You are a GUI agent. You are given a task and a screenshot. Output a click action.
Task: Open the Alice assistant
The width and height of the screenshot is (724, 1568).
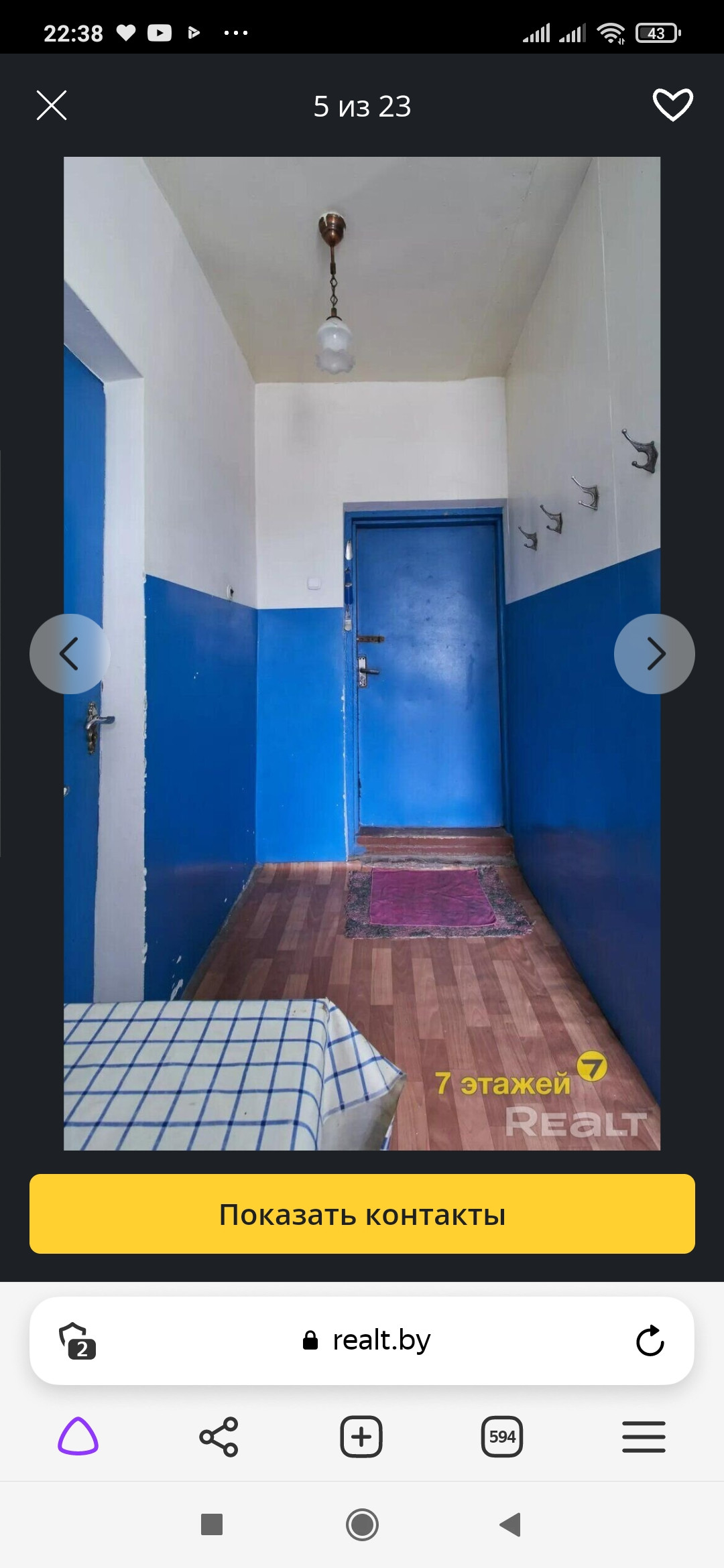78,1437
